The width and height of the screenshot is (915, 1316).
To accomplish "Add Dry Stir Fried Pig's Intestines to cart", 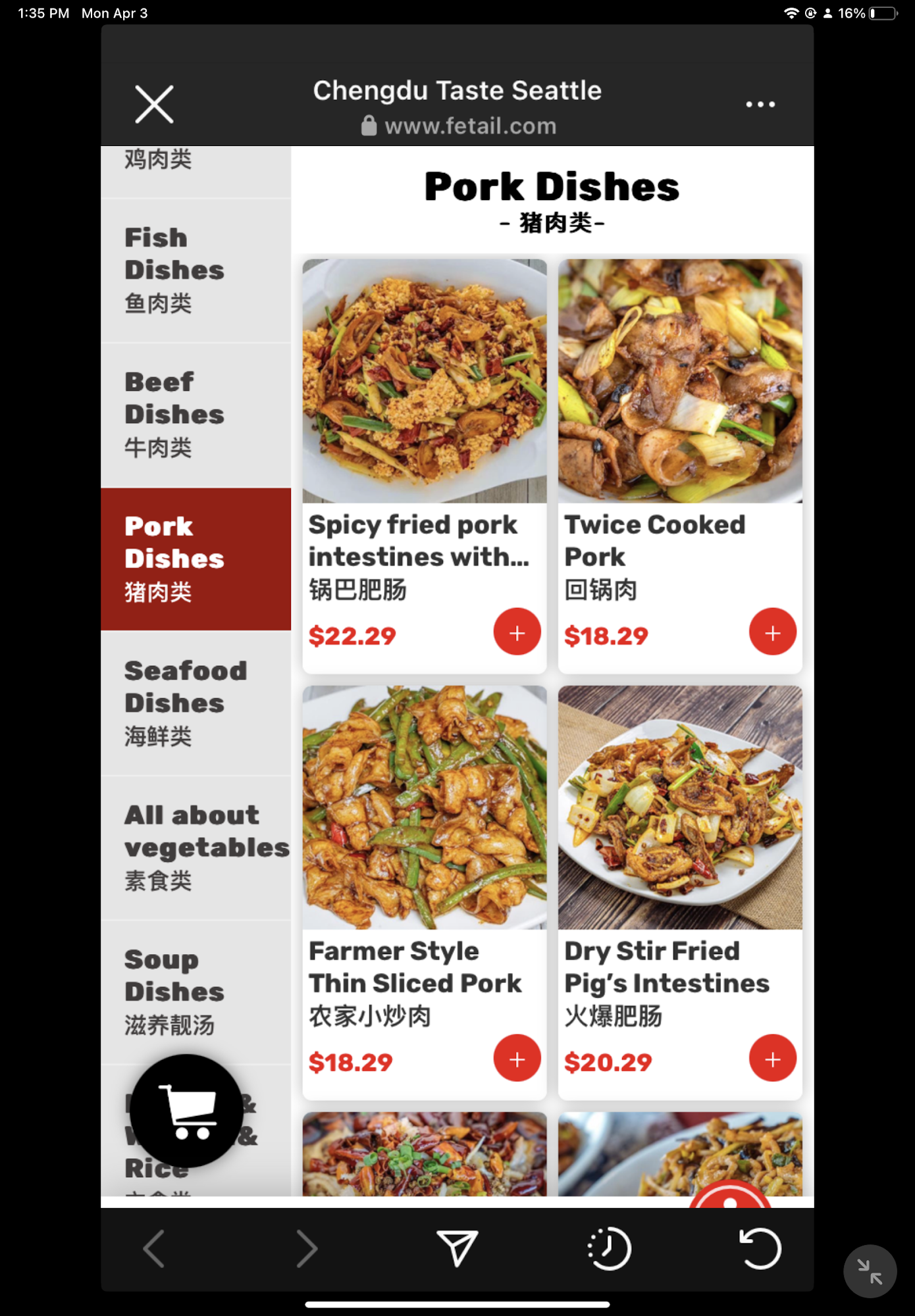I will 772,1058.
